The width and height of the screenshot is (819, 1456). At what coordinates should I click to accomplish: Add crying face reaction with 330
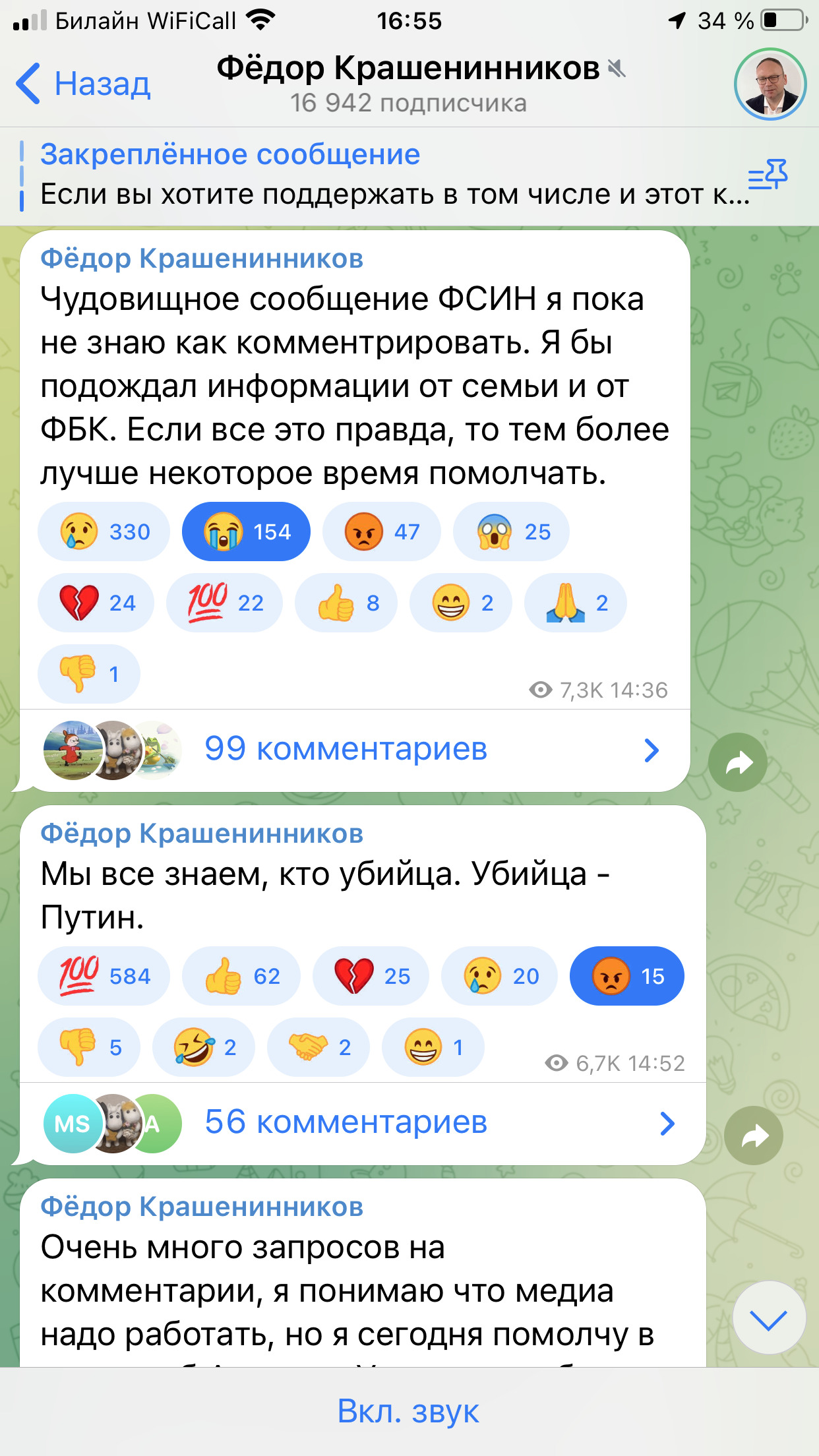click(x=104, y=531)
